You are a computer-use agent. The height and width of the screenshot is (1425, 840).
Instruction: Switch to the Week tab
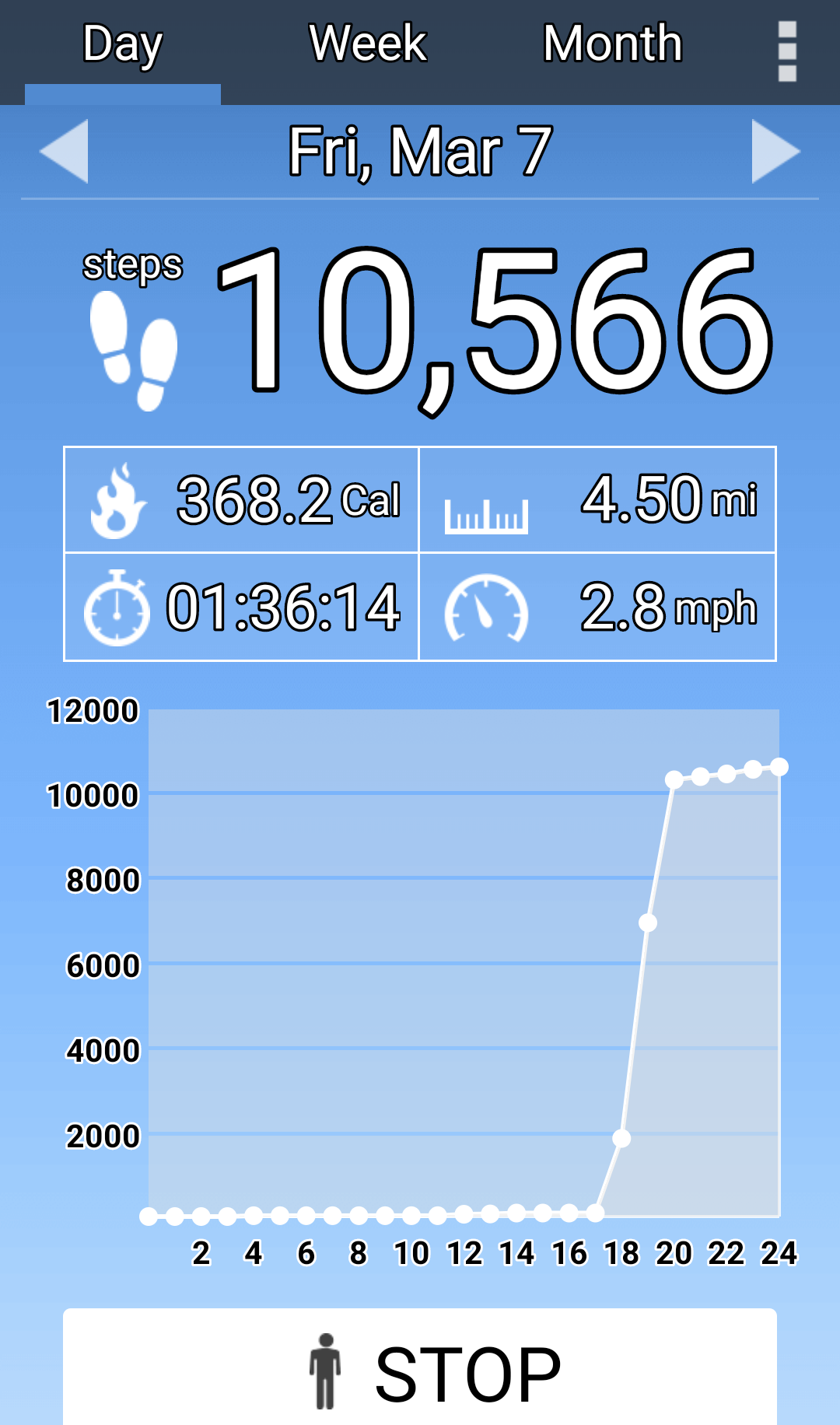tap(368, 44)
